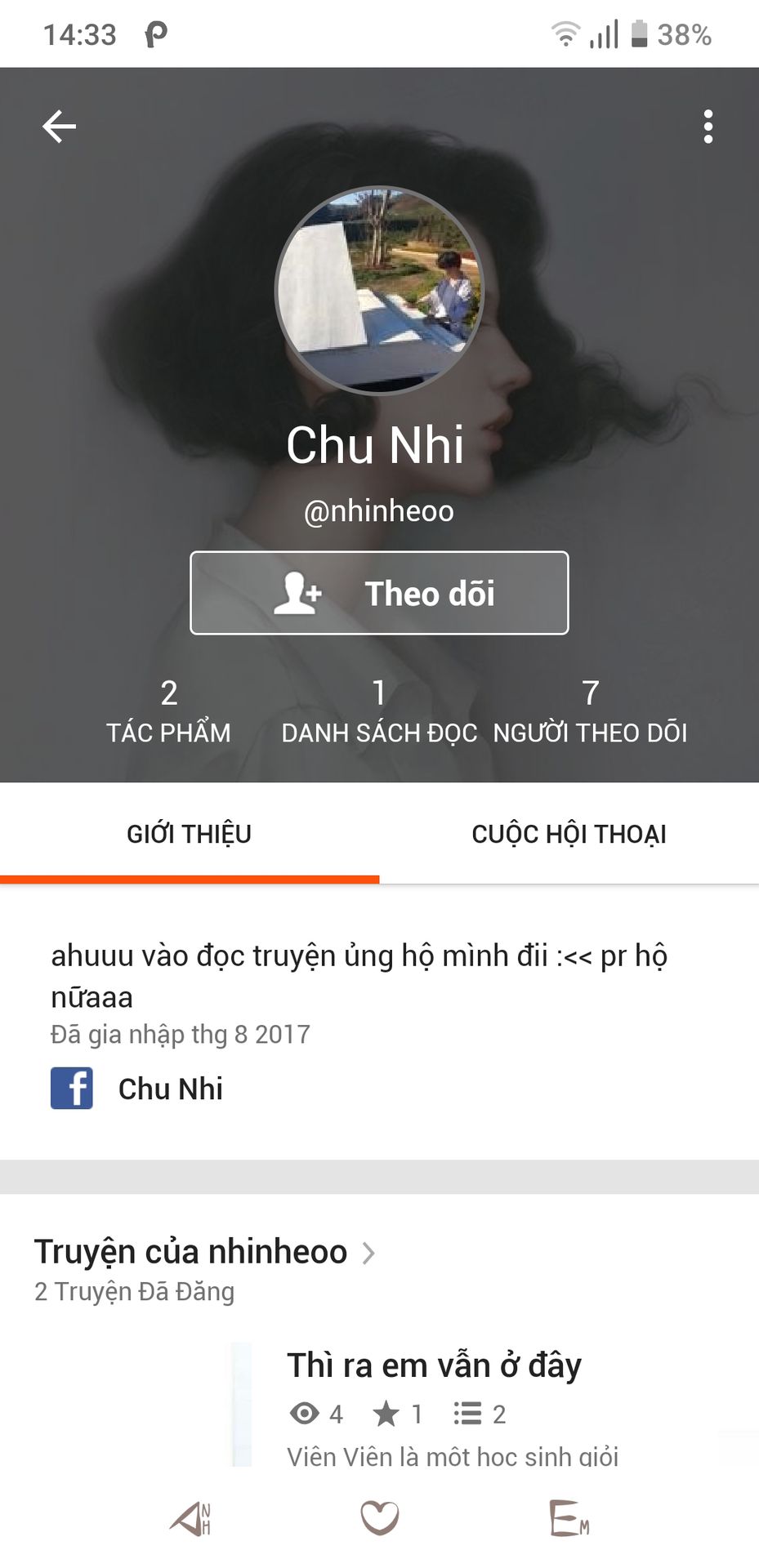Expand Truyện của nhinheoo story list
The height and width of the screenshot is (1568, 759).
(204, 1252)
